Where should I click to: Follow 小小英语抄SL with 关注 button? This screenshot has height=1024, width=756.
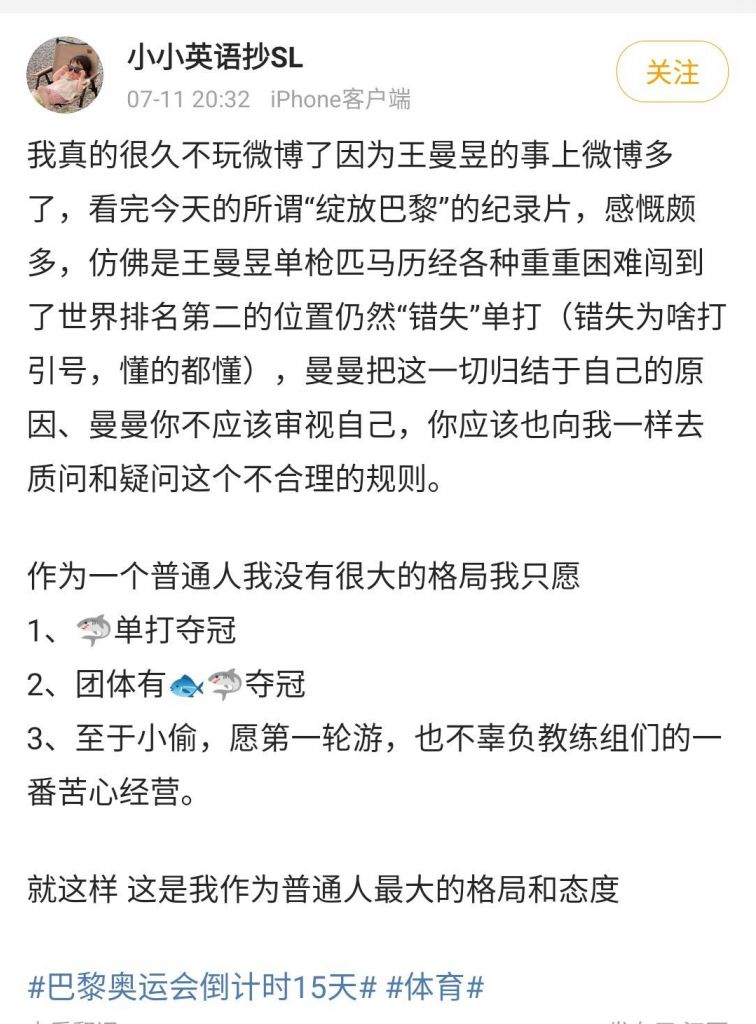tap(672, 72)
